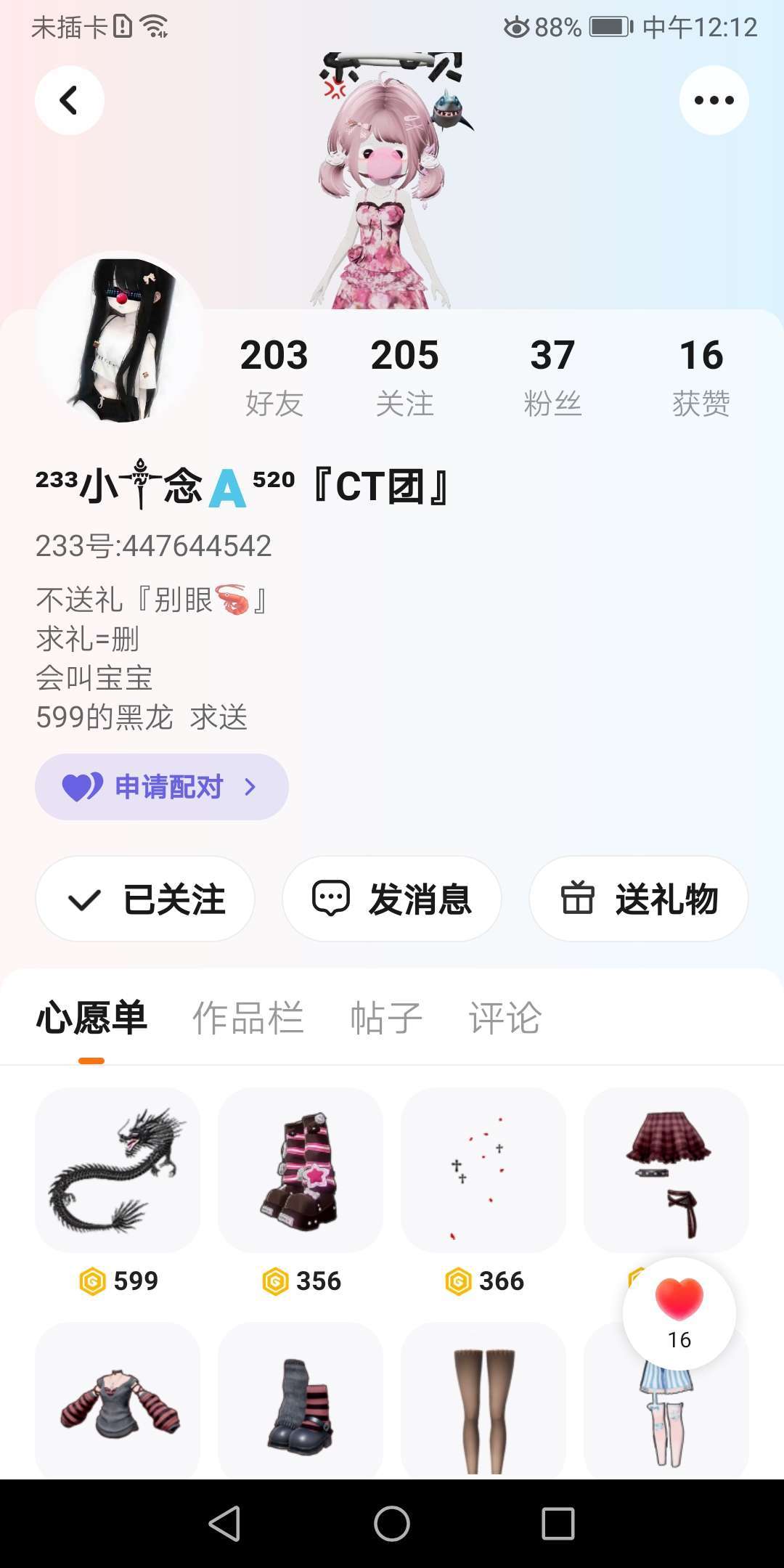Go back using the top-left arrow

70,100
